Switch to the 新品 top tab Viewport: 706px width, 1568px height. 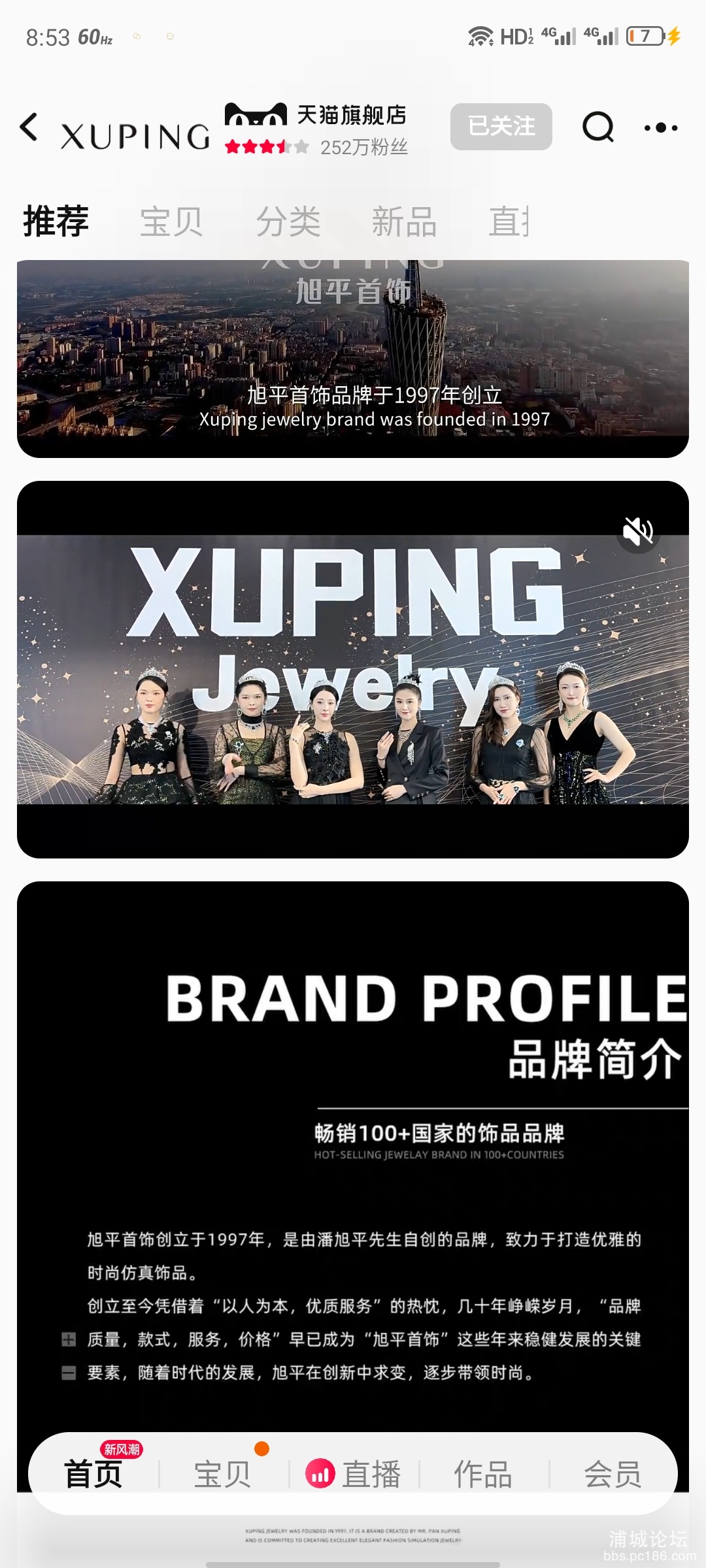point(404,221)
